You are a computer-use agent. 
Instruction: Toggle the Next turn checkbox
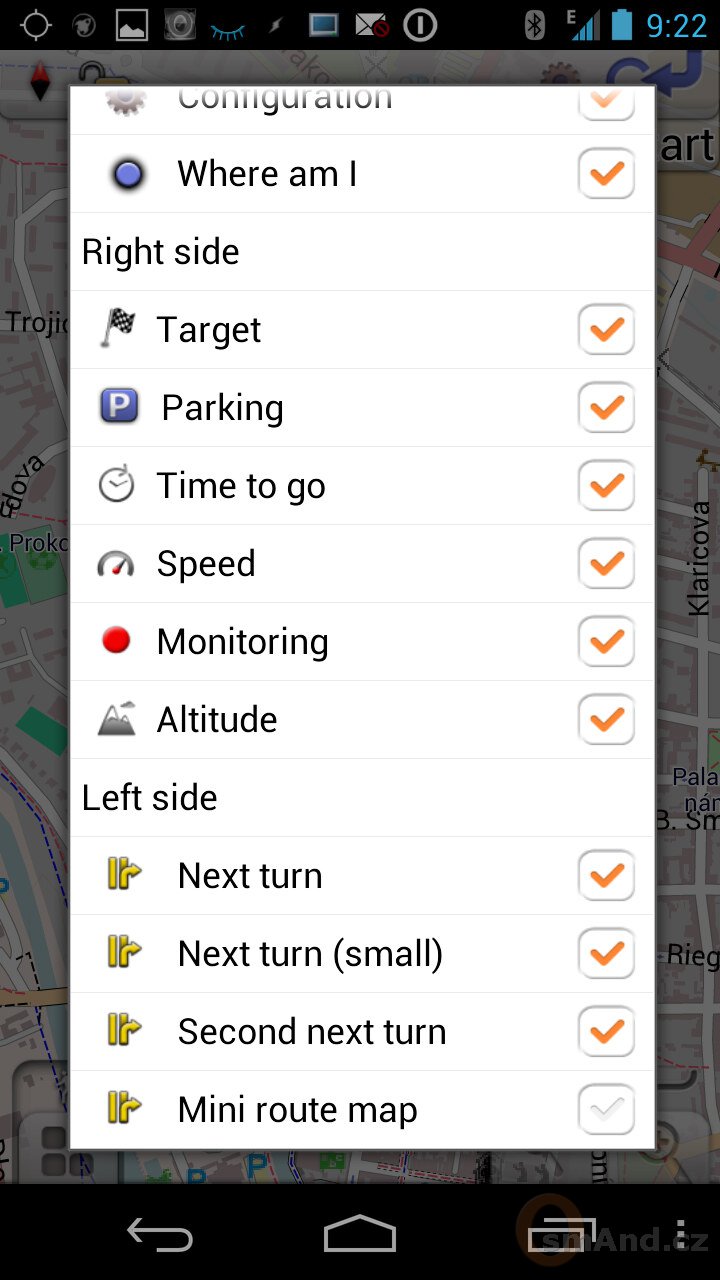(x=606, y=876)
